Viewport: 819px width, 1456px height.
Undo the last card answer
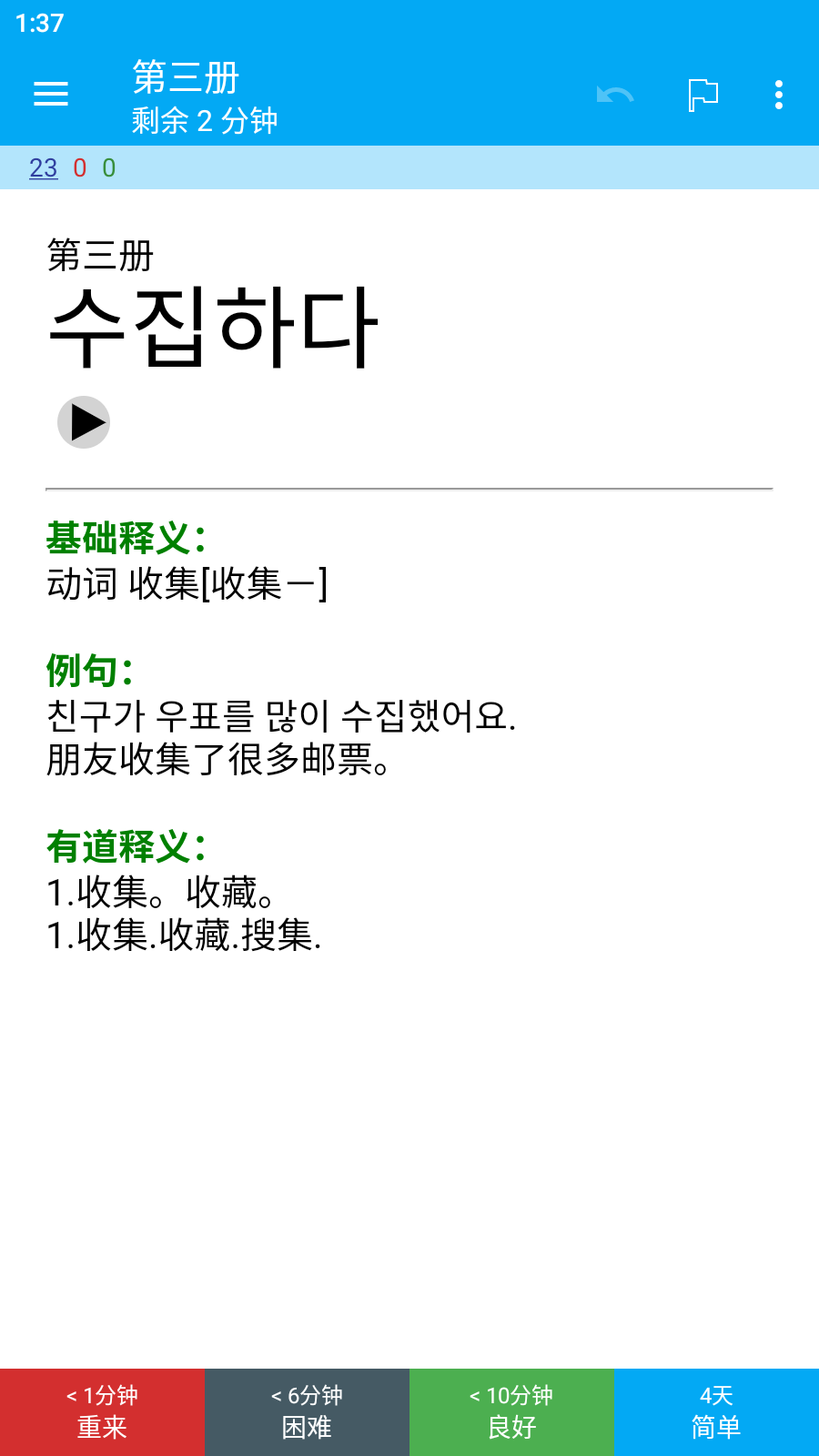[x=615, y=95]
